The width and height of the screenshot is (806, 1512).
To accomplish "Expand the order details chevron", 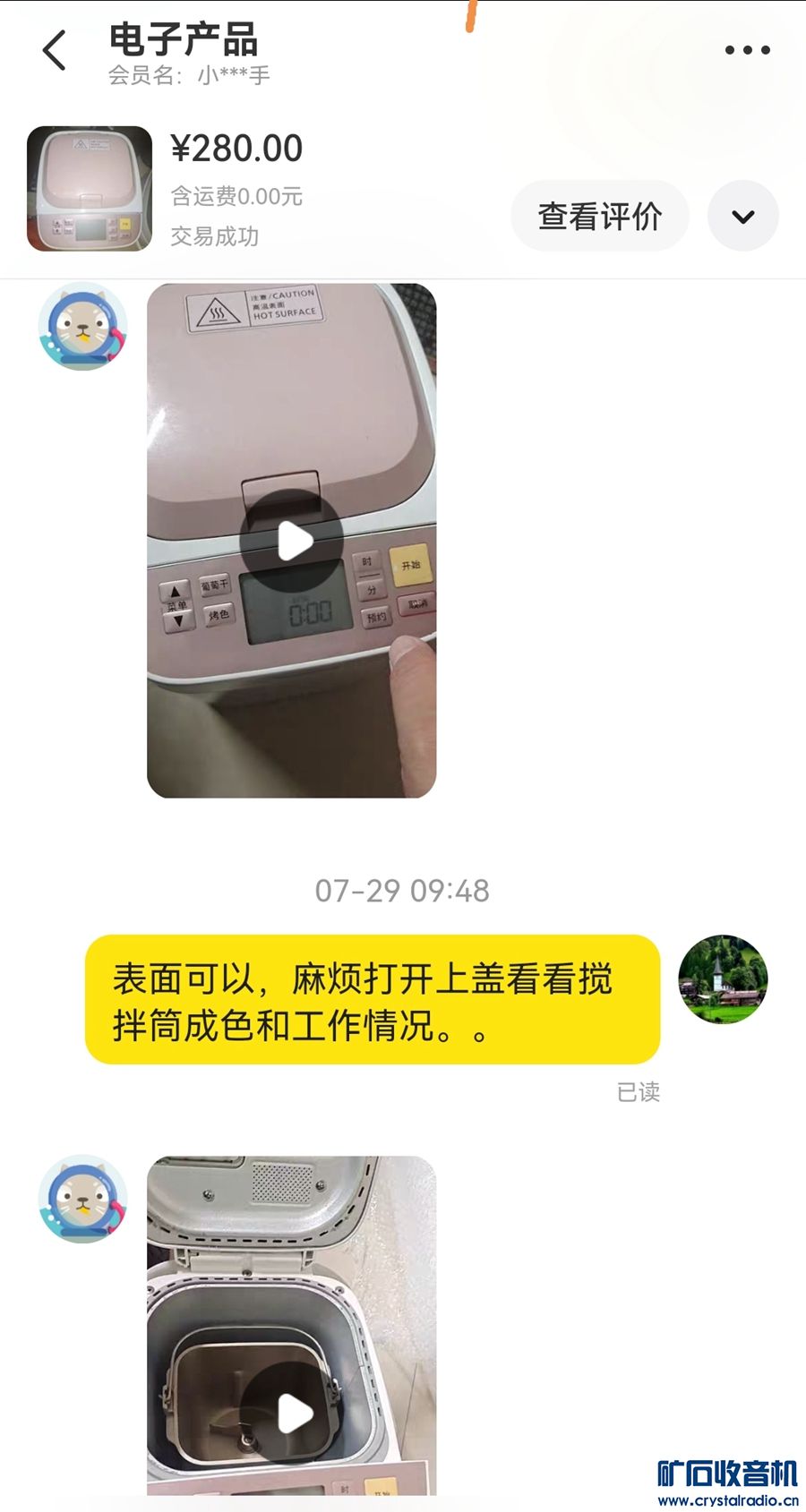I will click(x=742, y=216).
